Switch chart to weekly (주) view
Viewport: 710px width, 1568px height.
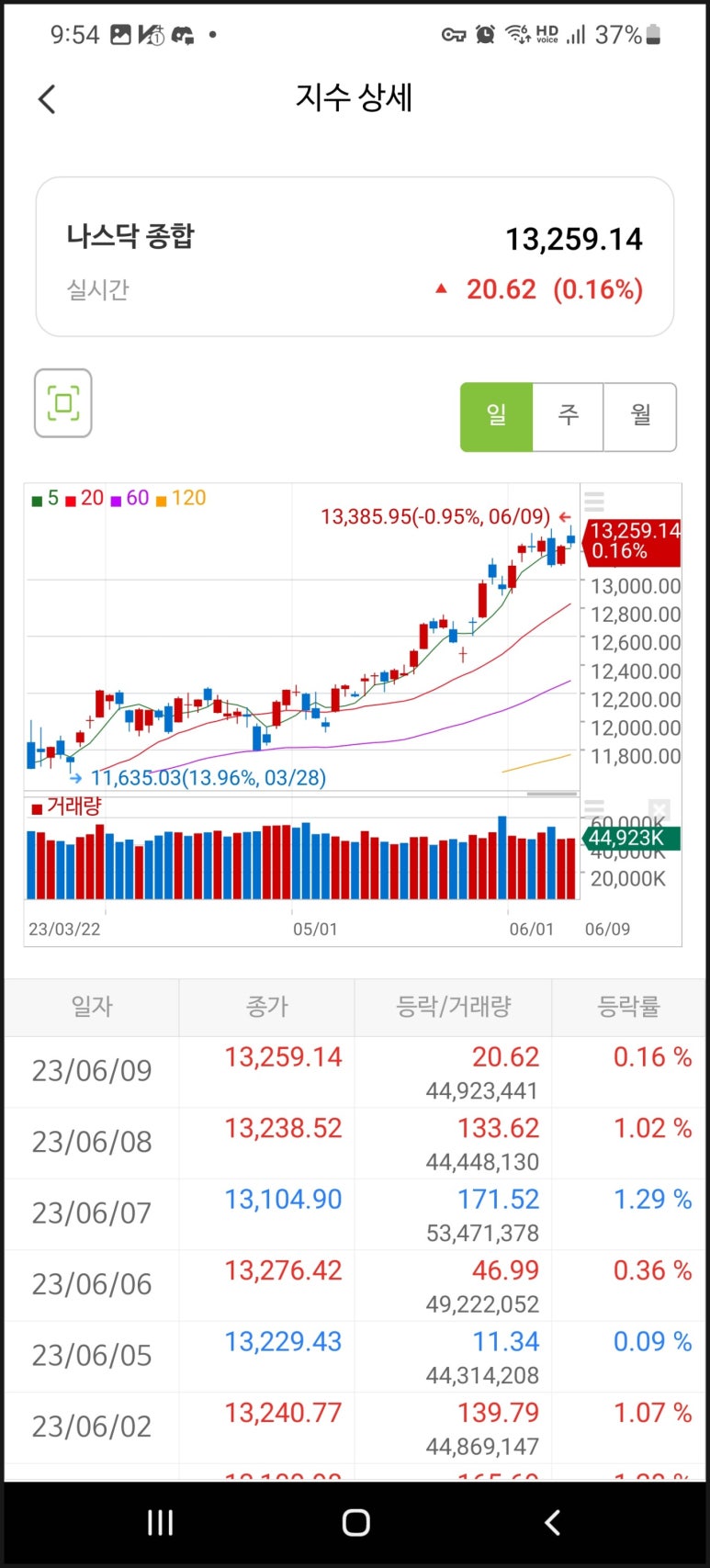(x=569, y=417)
